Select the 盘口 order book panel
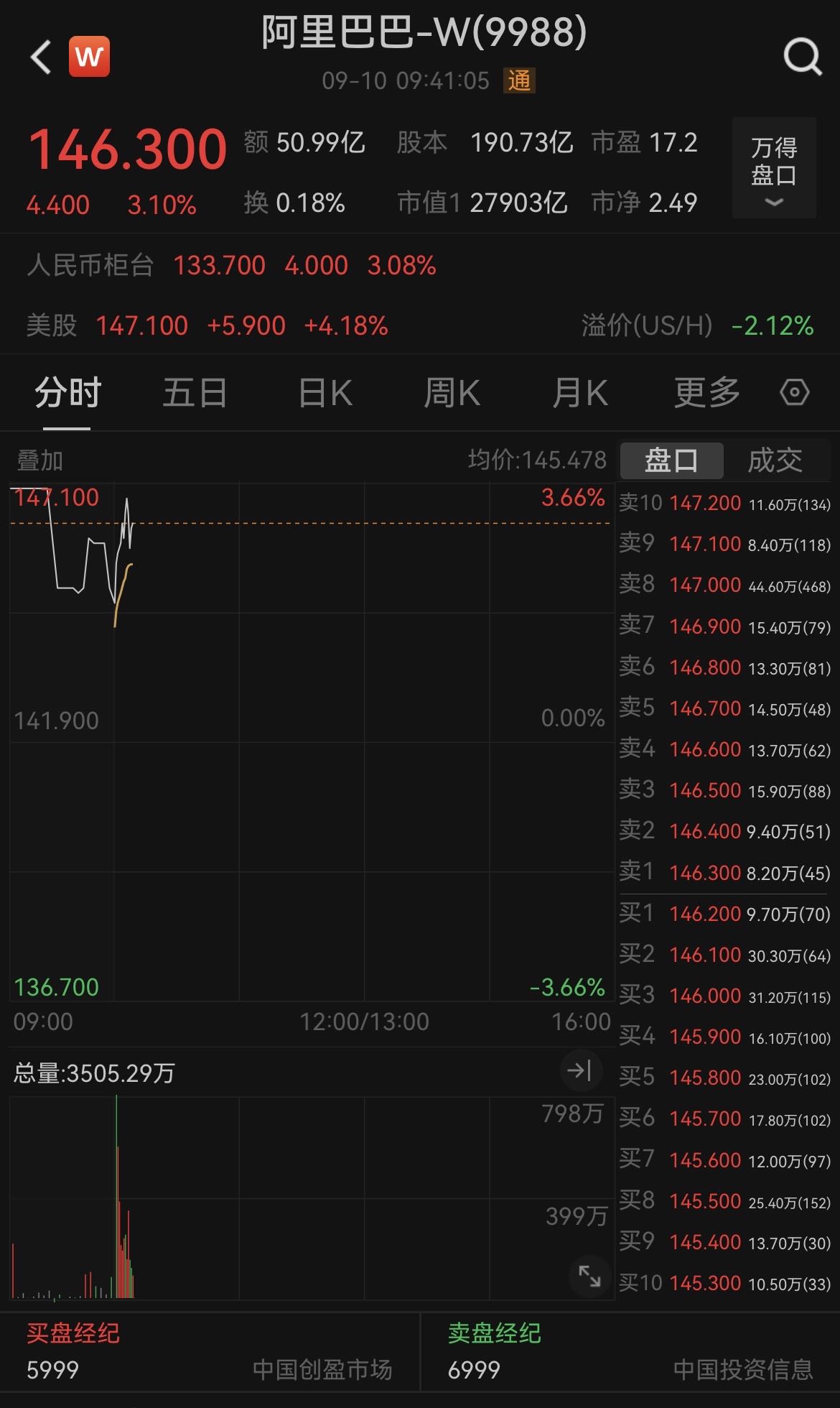This screenshot has width=840, height=1408. [671, 460]
